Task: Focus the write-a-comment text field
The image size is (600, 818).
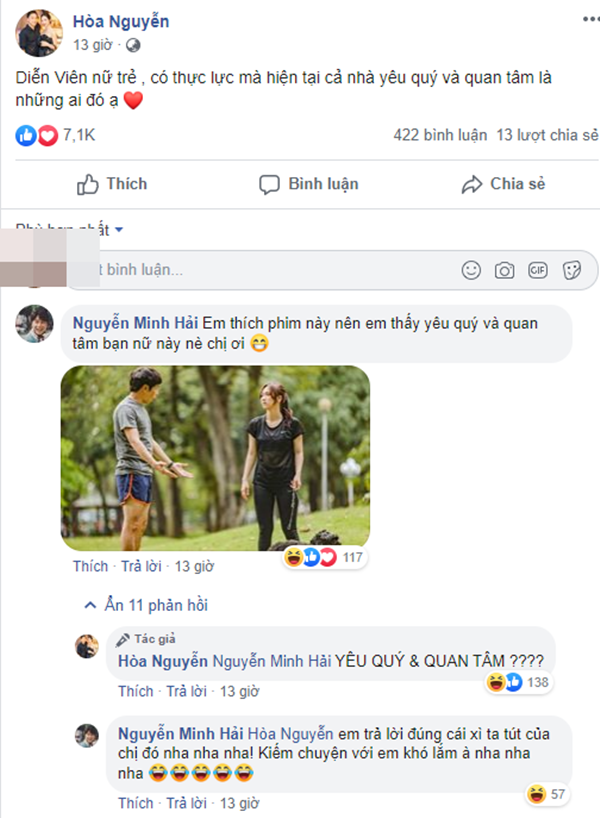Action: click(260, 270)
